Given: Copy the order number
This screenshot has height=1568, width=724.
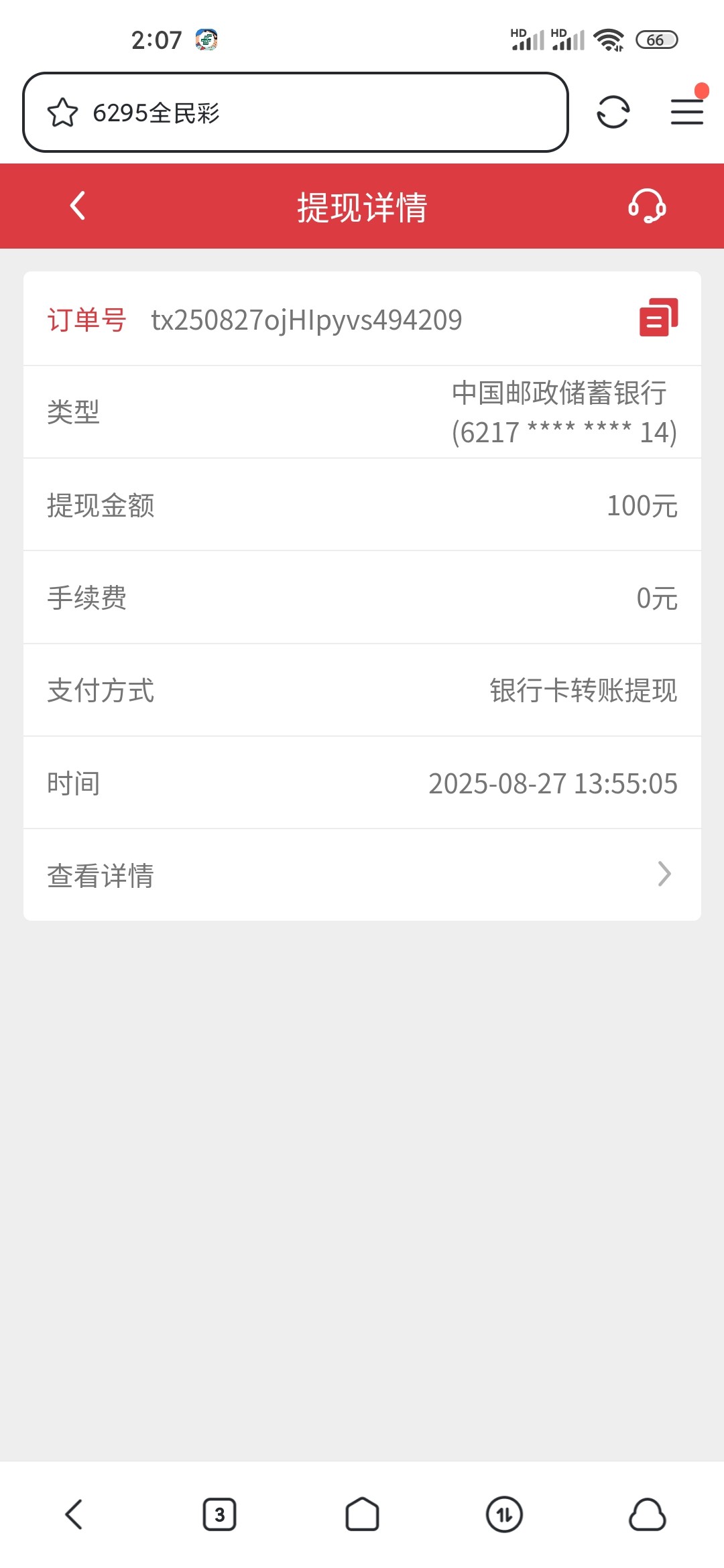Looking at the screenshot, I should coord(658,318).
